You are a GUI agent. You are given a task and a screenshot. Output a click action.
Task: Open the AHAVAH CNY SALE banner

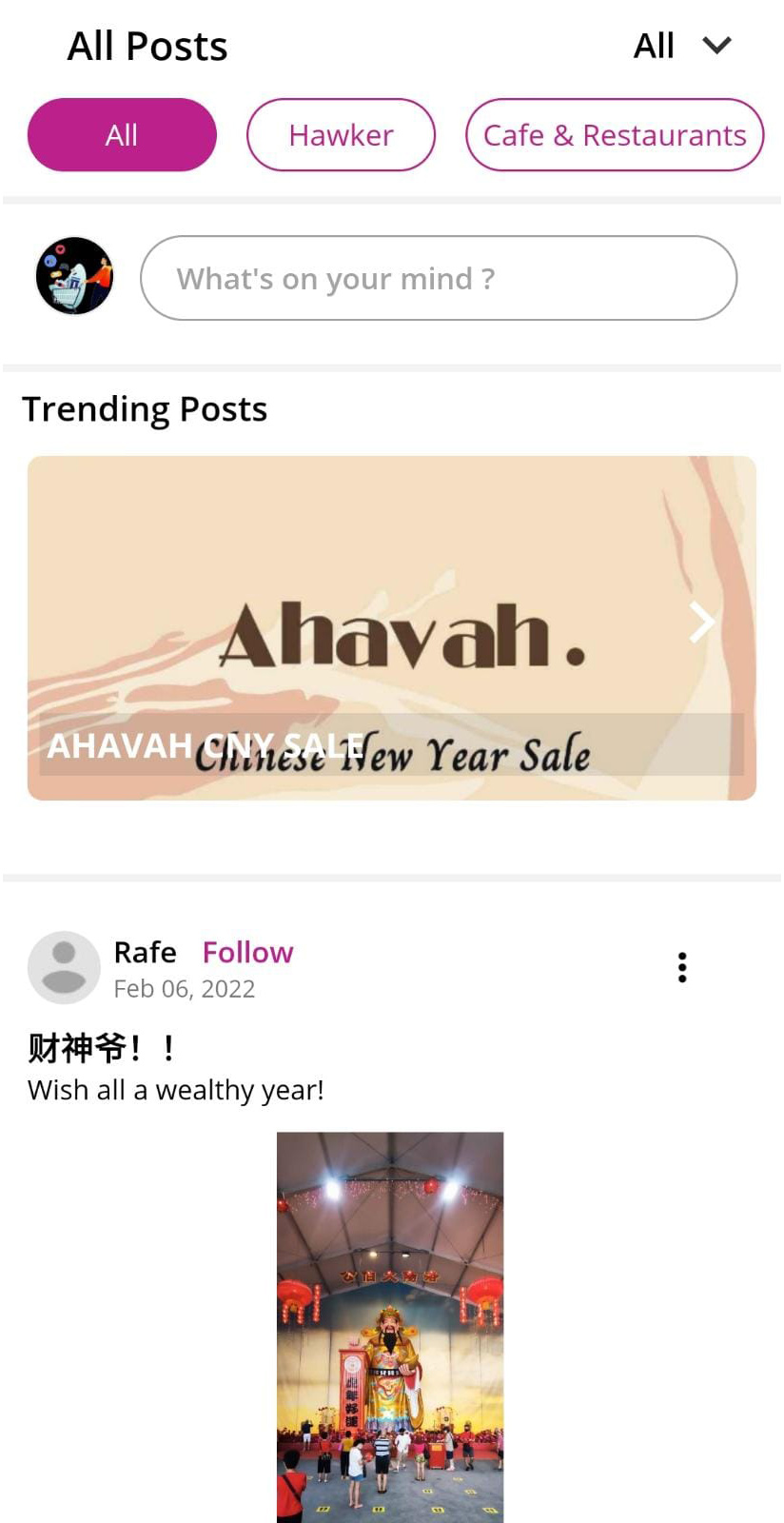(390, 623)
